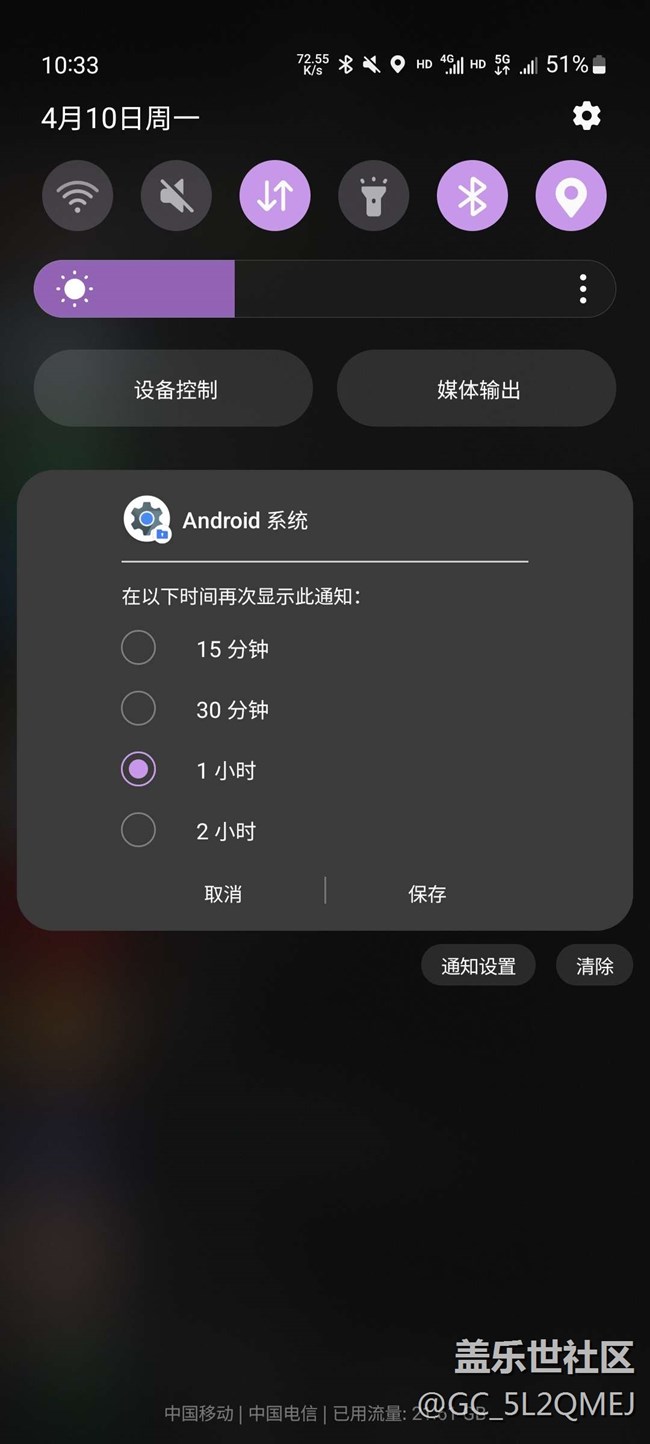
Task: Turn off mobile data quick setting
Action: coord(275,195)
